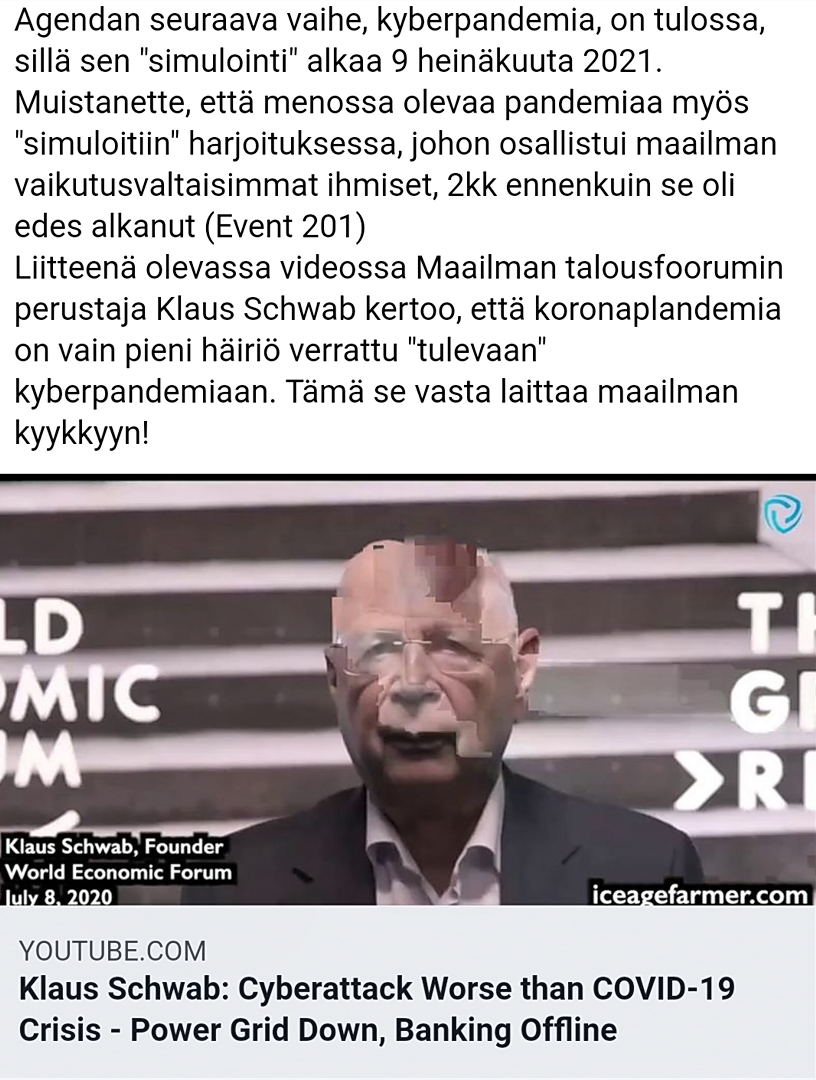Open the Klaus Schwab YouTube link preview
This screenshot has width=816, height=1080.
pyautogui.click(x=378, y=1008)
